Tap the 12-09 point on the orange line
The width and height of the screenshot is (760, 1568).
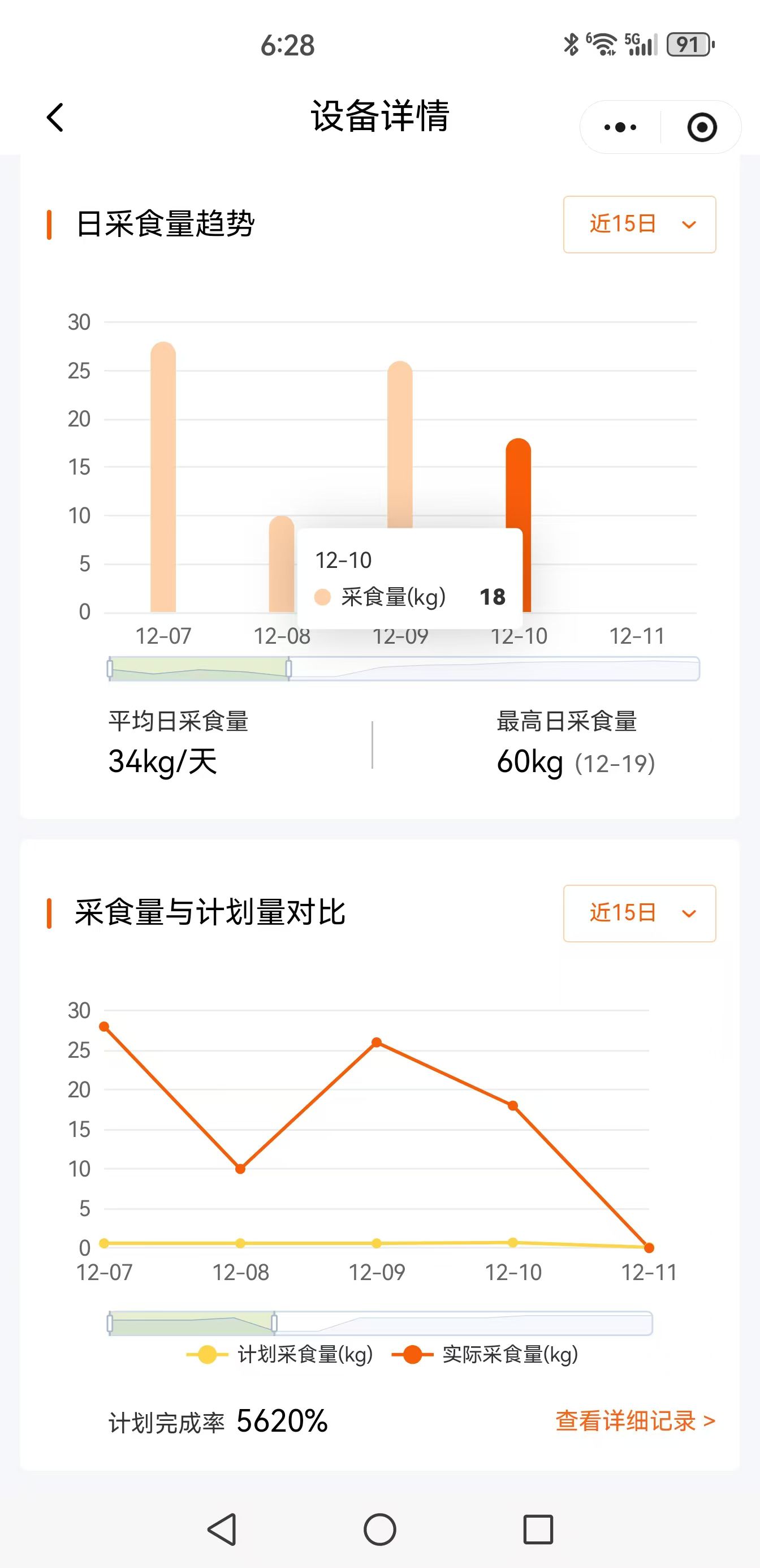coord(377,1043)
